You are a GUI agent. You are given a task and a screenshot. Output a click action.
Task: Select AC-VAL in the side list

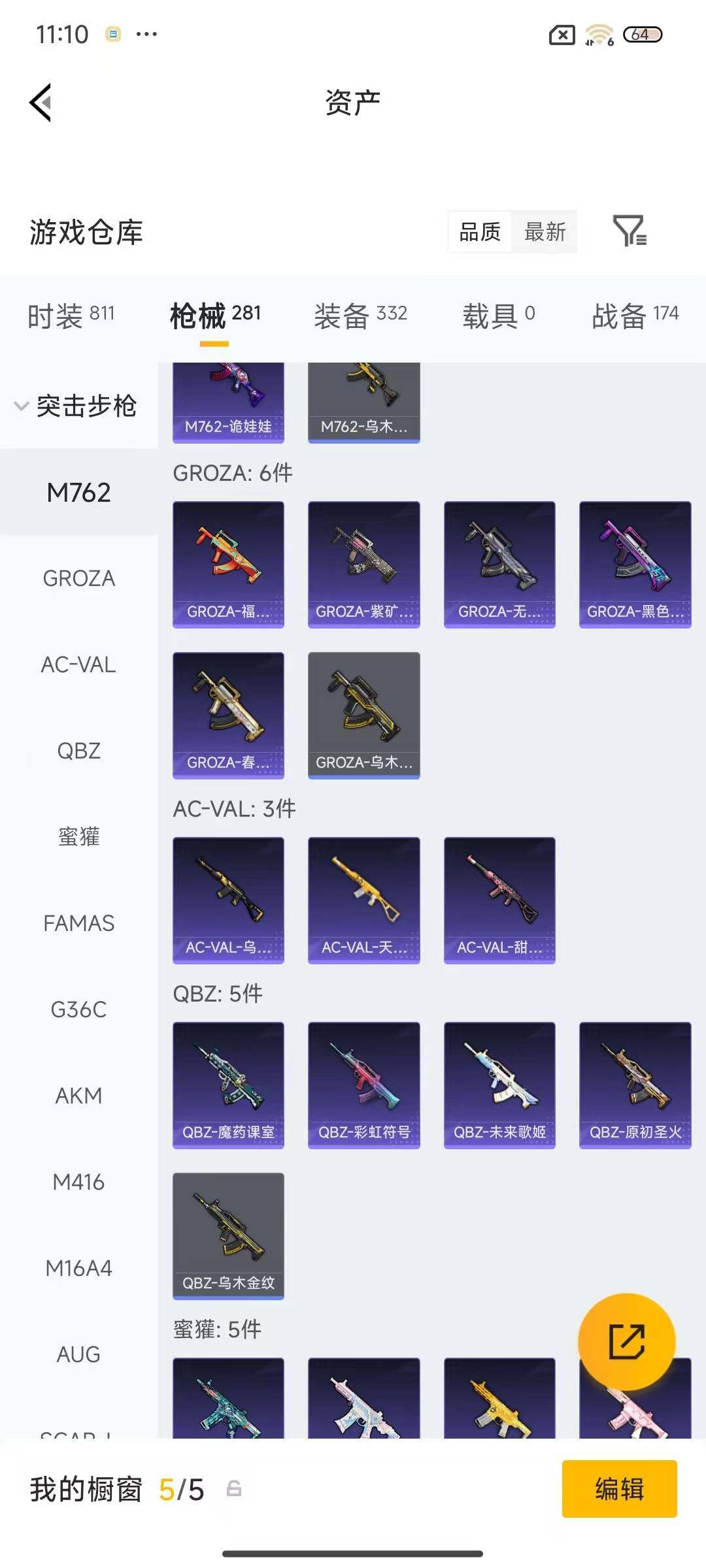click(x=78, y=664)
